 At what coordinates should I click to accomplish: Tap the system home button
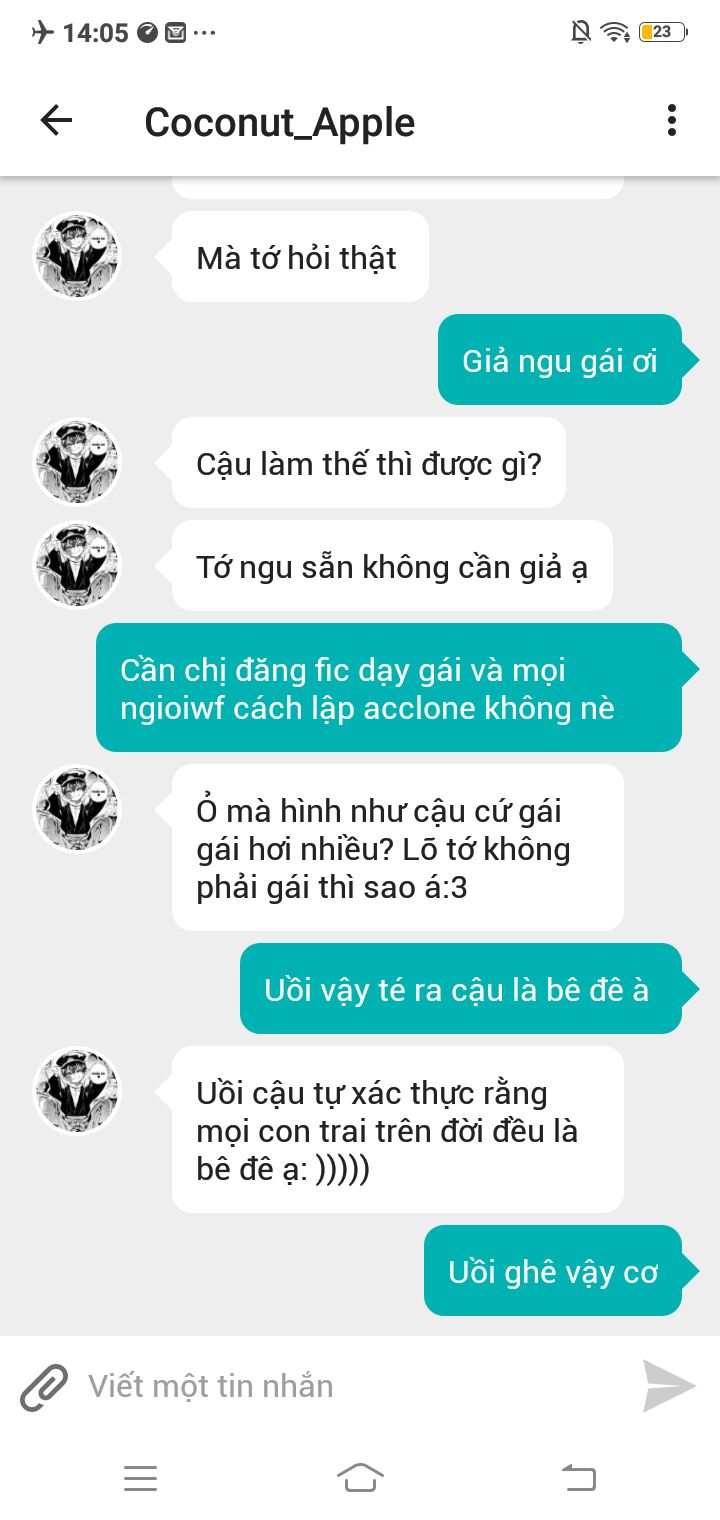[360, 1477]
